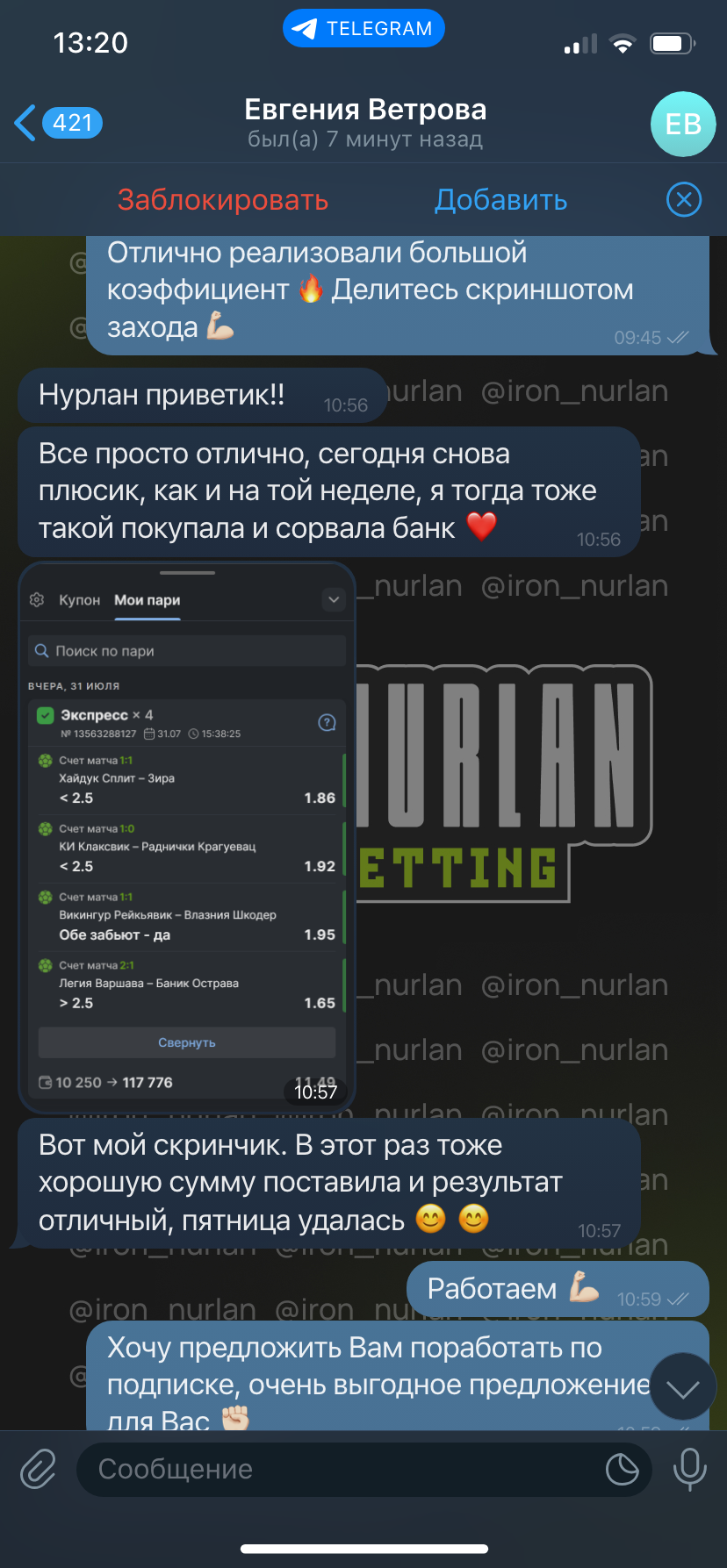This screenshot has width=727, height=1568.
Task: Return to previous app via TELEGRAM pill
Action: tap(363, 29)
